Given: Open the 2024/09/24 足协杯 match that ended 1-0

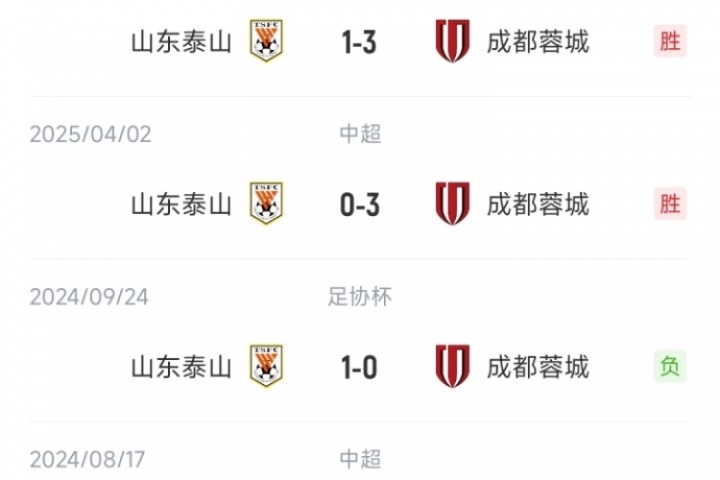Looking at the screenshot, I should [359, 367].
